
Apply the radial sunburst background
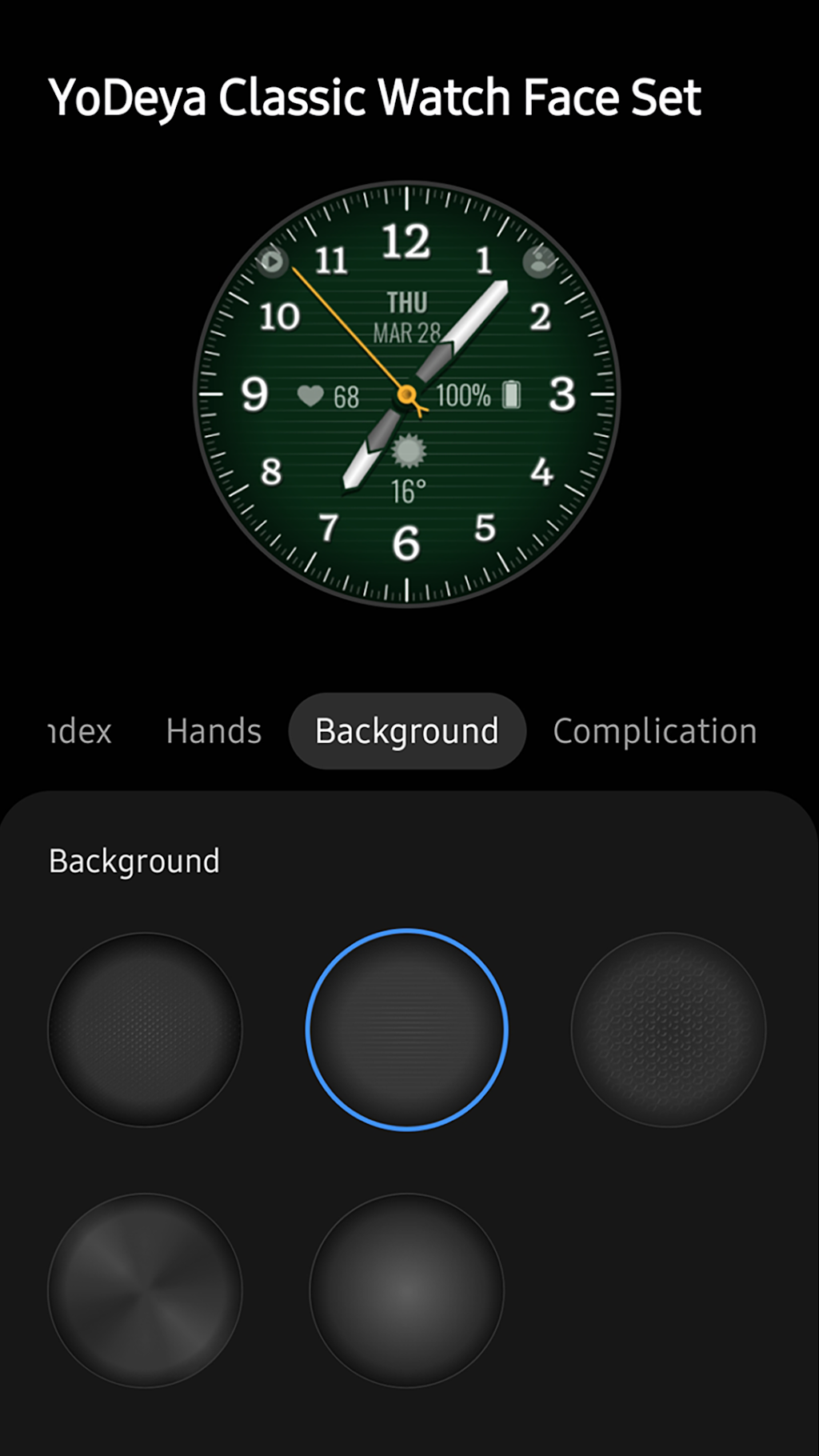point(145,1290)
